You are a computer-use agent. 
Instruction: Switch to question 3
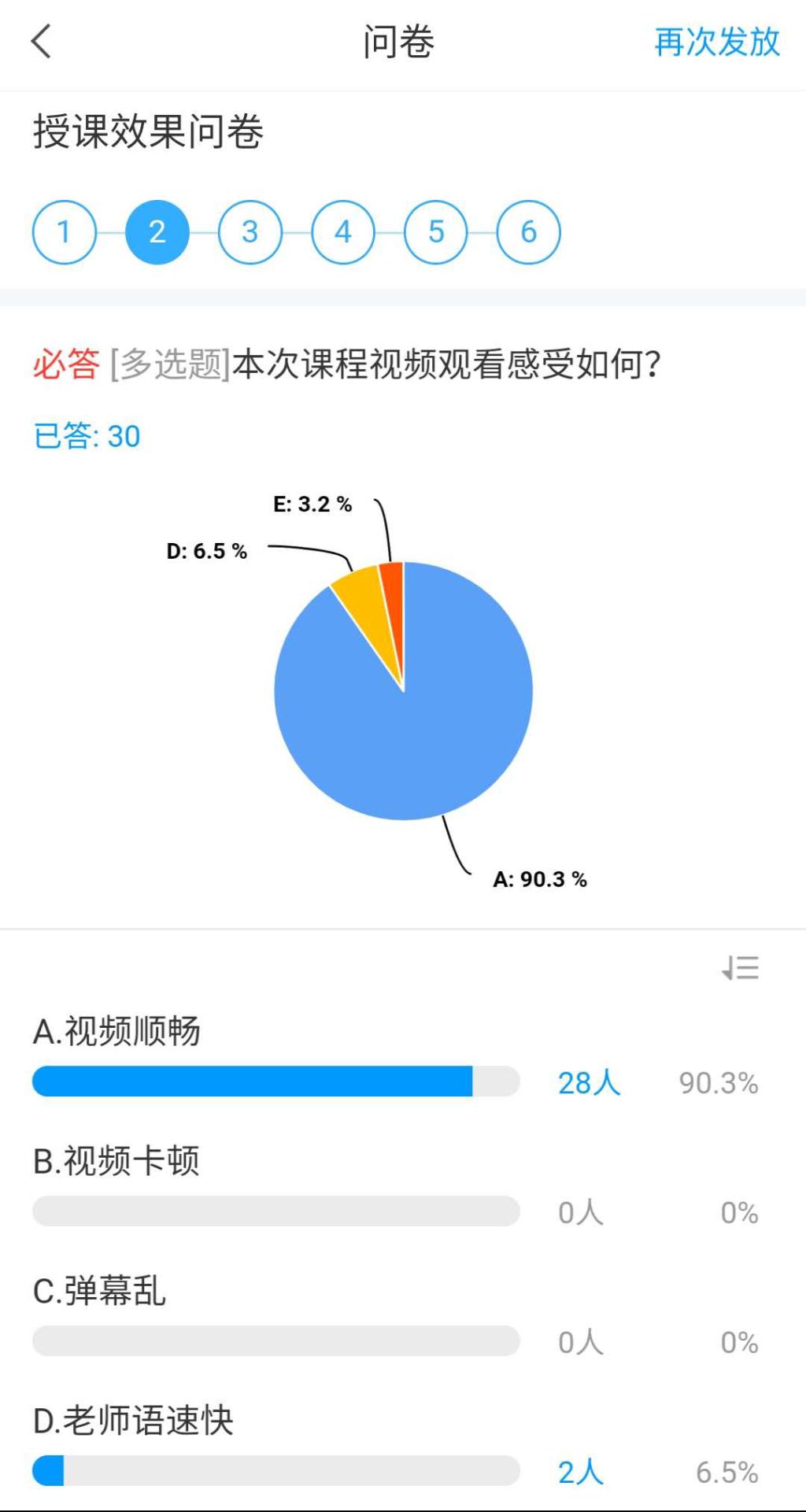250,232
